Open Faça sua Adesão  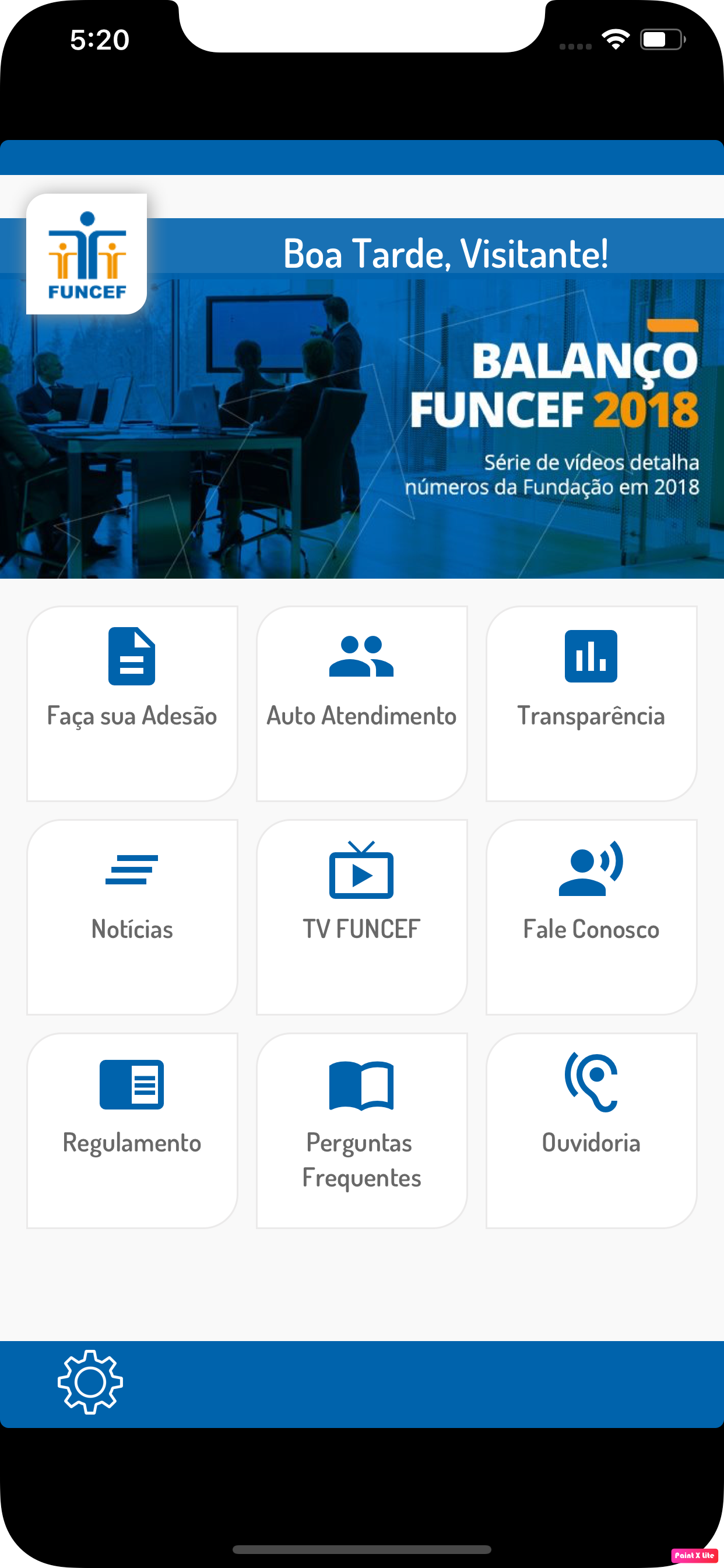pos(132,703)
